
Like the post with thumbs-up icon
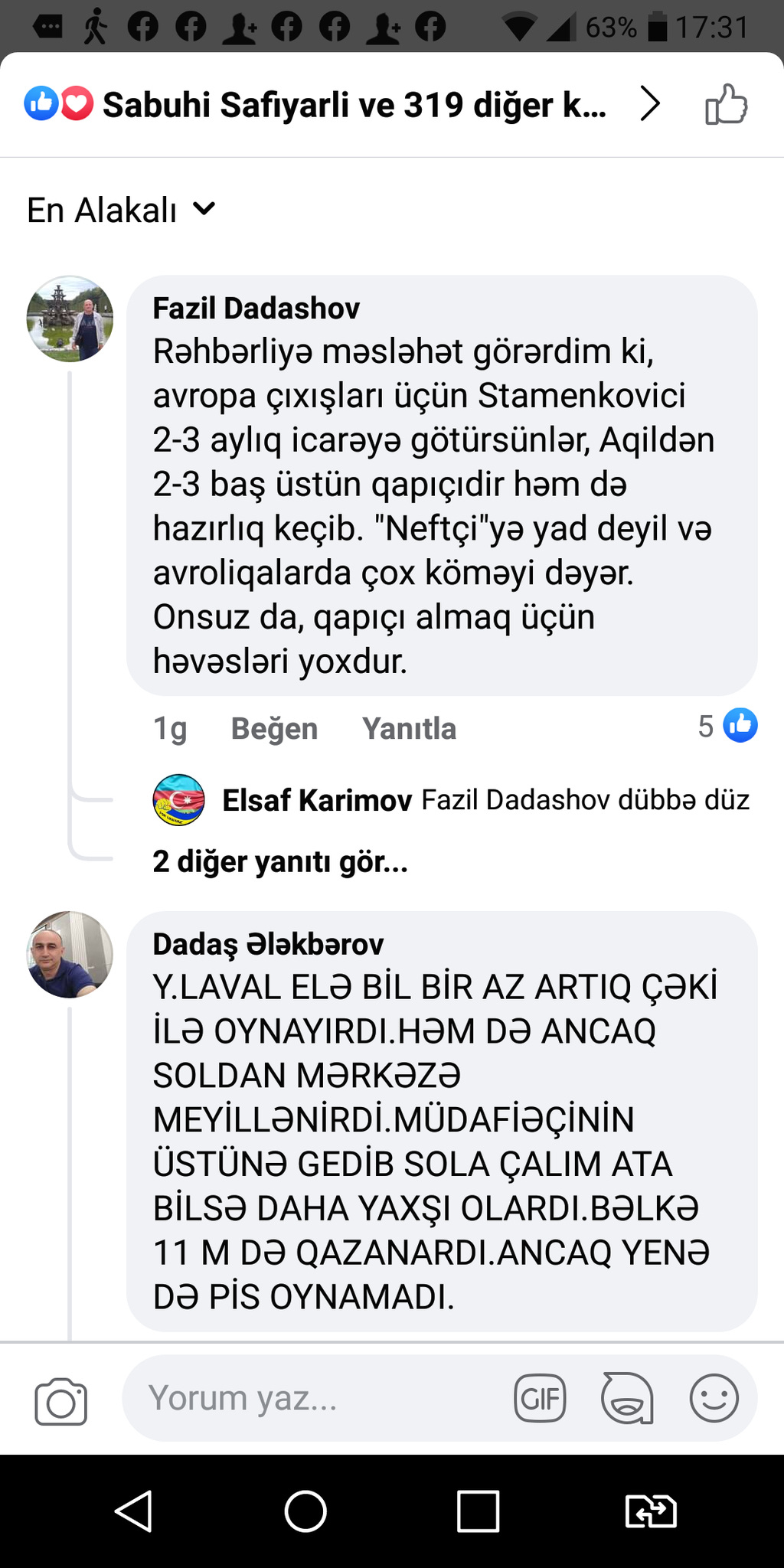click(726, 104)
